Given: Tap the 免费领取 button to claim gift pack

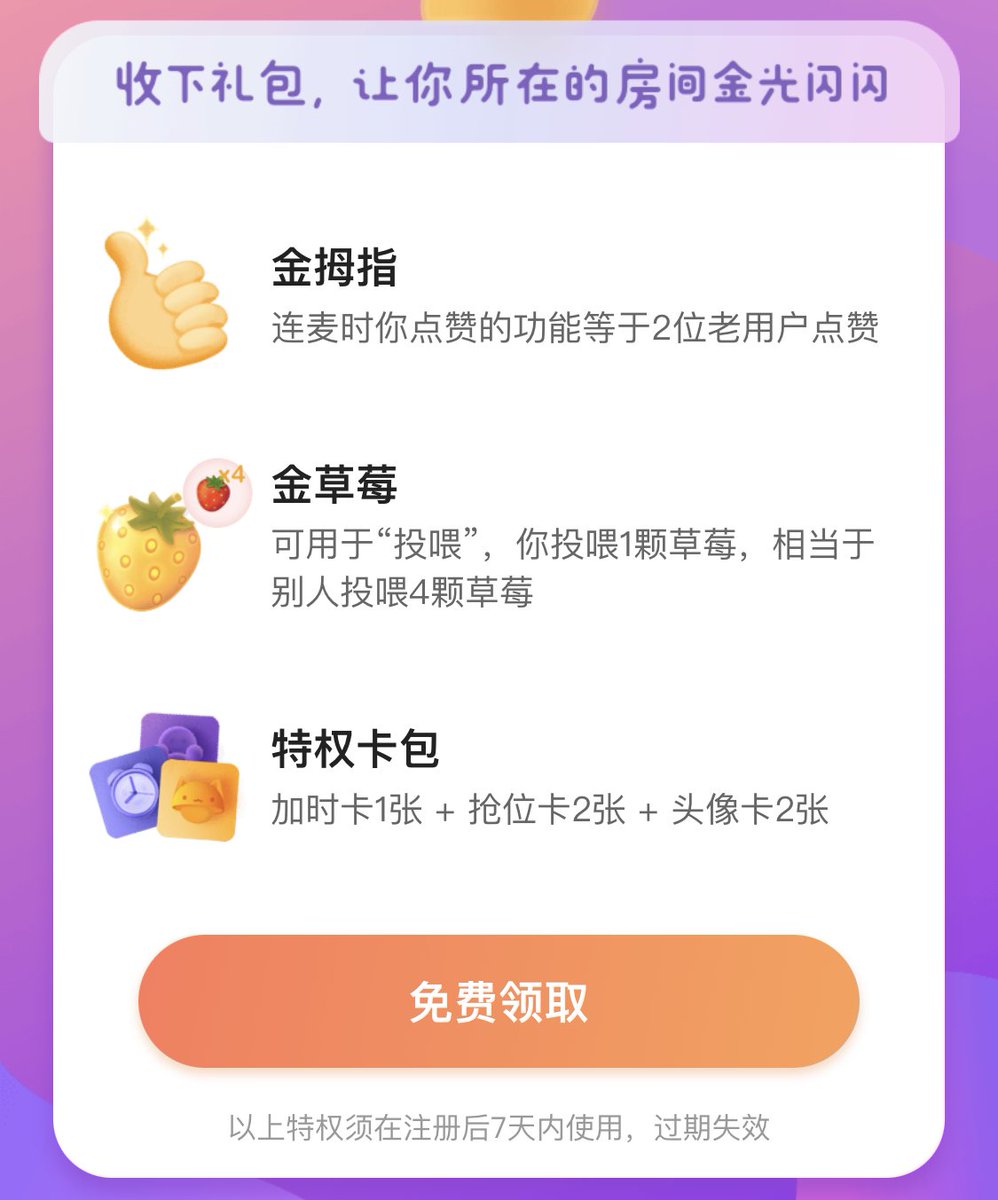Looking at the screenshot, I should [498, 1001].
